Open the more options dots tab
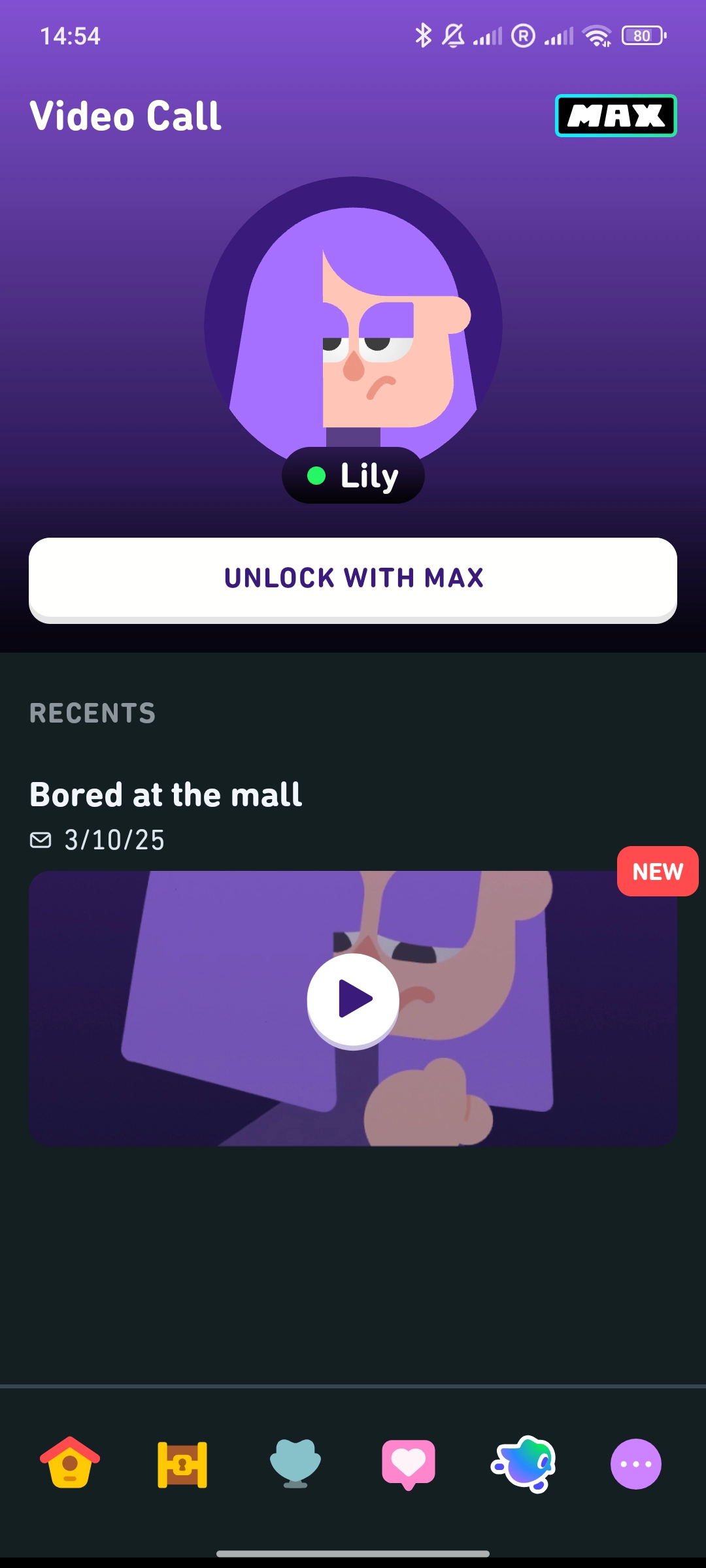 tap(635, 1463)
